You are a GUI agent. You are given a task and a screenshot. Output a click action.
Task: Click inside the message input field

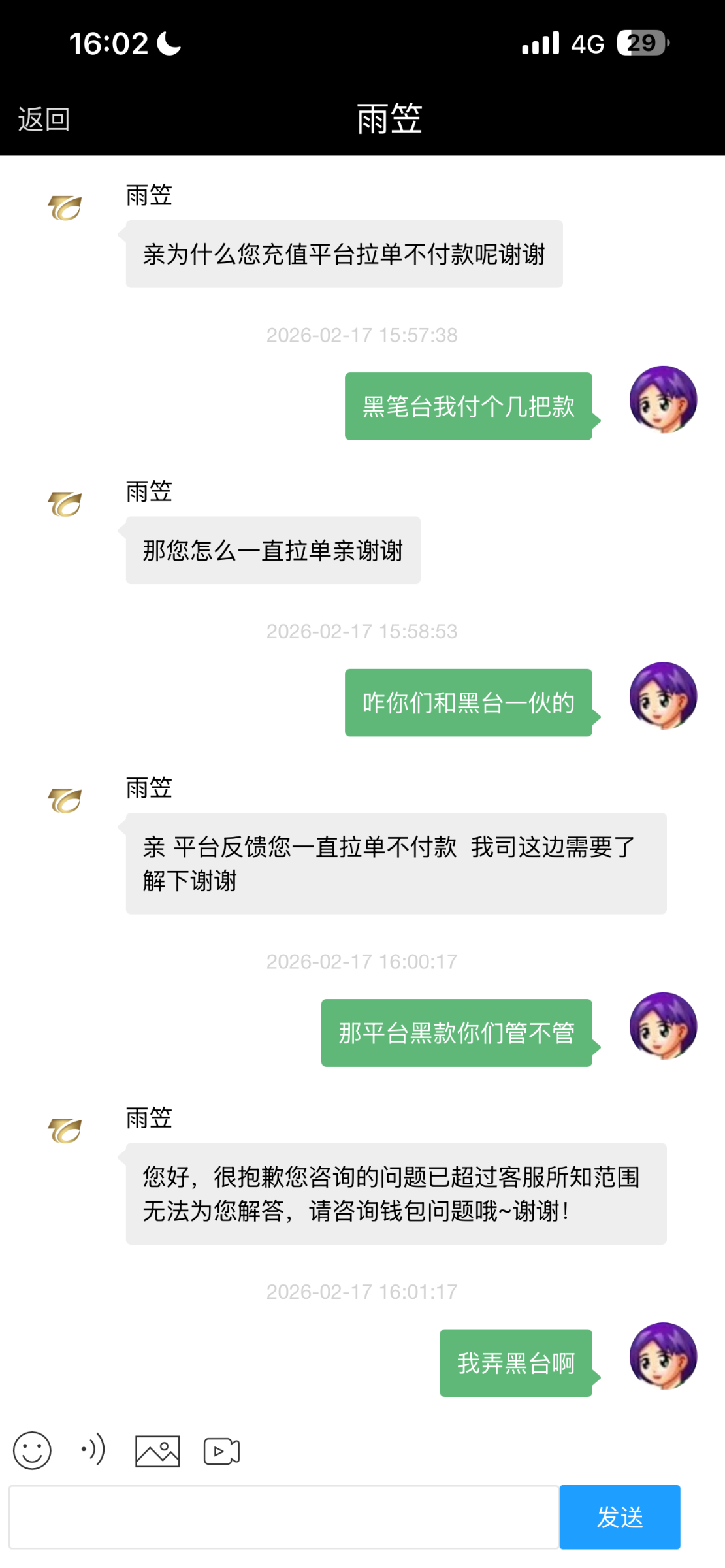pyautogui.click(x=281, y=1518)
